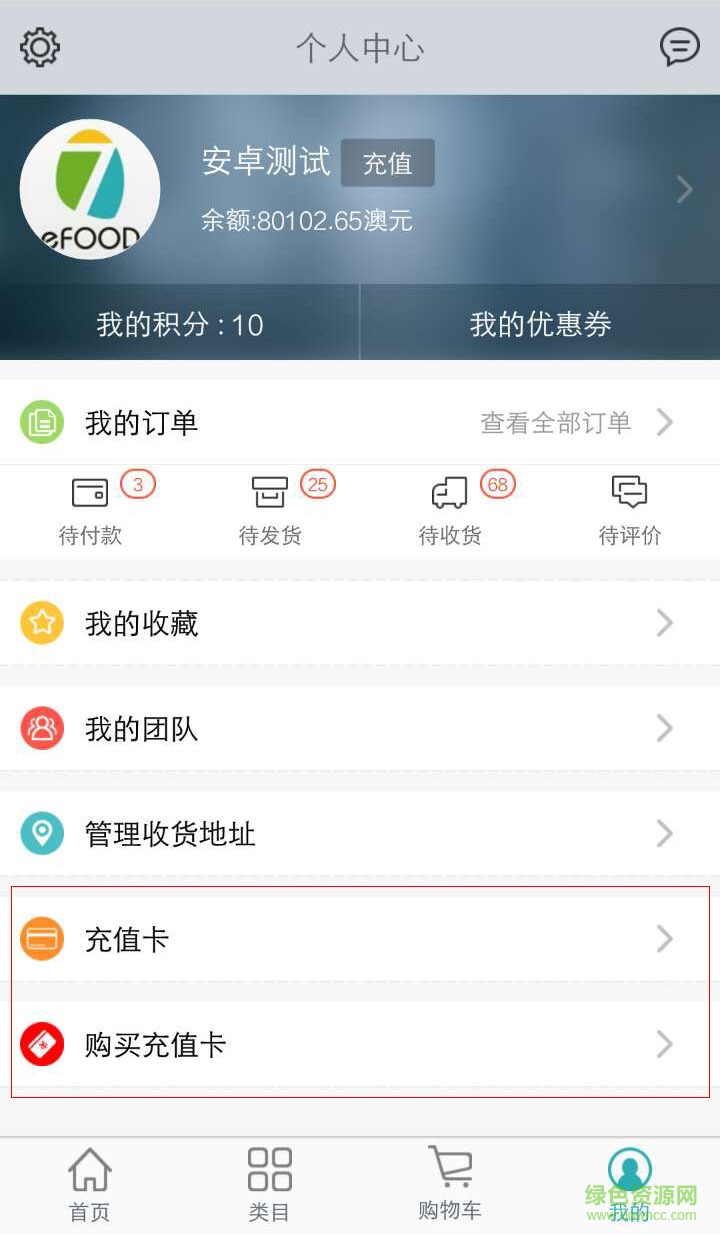Open 购买充值卡 to buy a card

pos(360,1045)
